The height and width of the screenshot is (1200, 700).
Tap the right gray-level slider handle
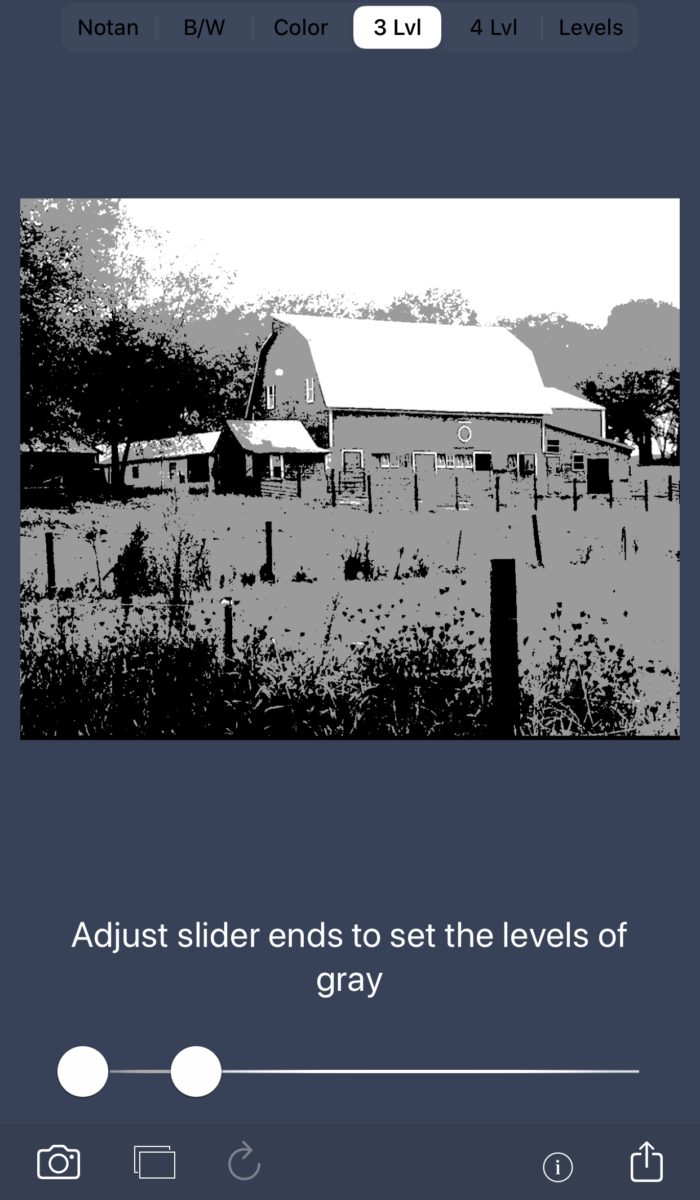[x=196, y=1071]
